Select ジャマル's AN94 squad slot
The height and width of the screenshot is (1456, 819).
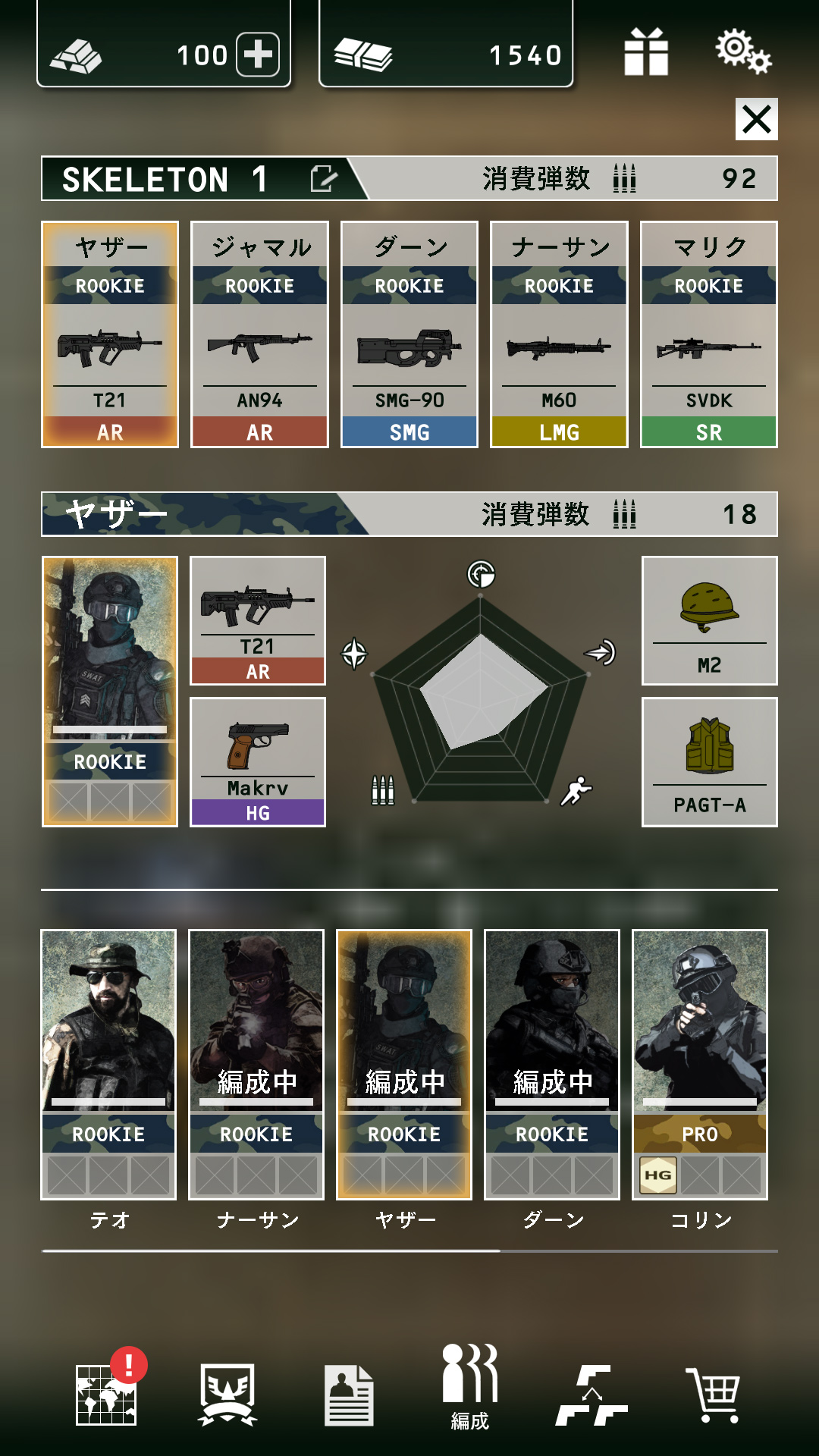(259, 334)
